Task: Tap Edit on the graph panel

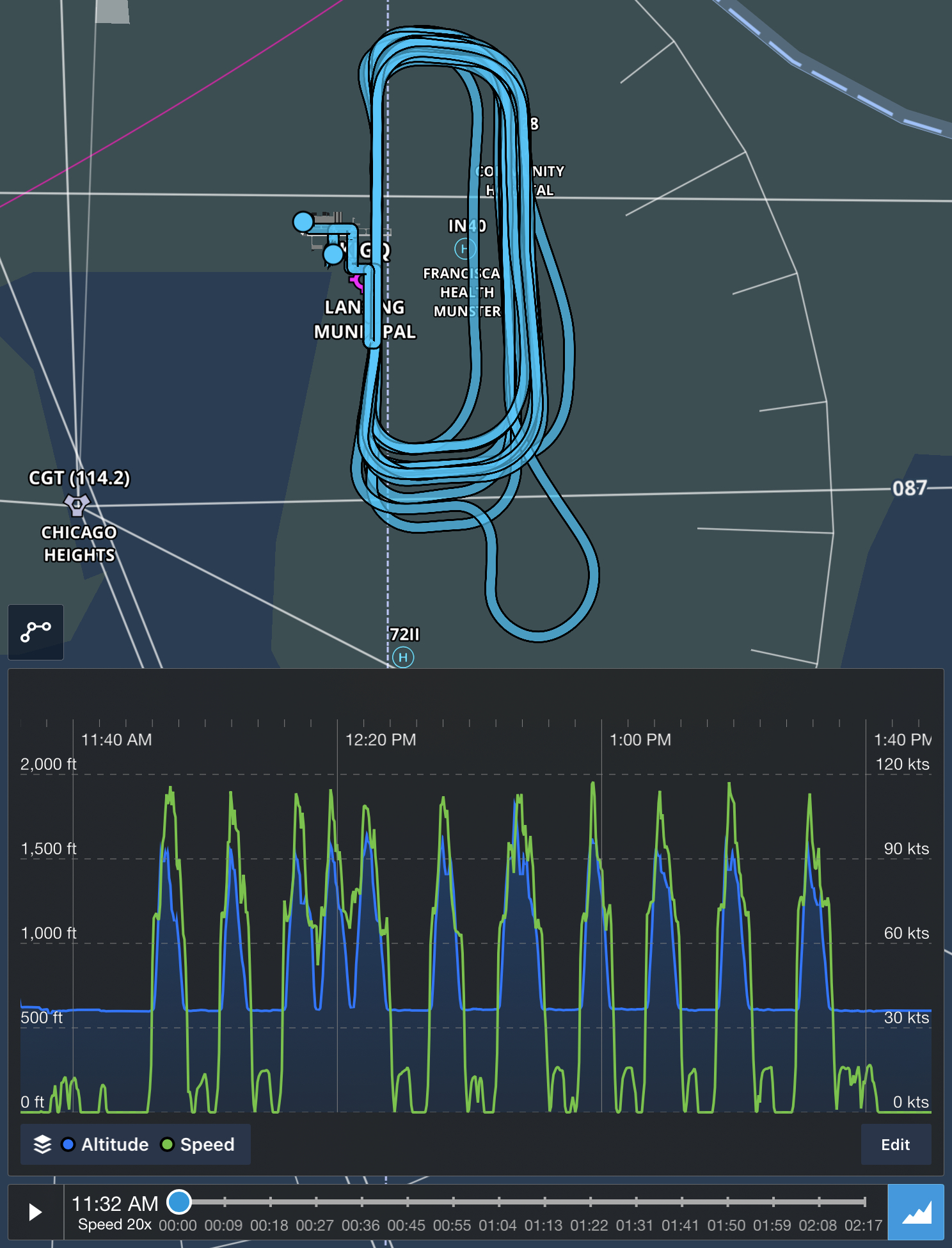Action: tap(895, 1144)
